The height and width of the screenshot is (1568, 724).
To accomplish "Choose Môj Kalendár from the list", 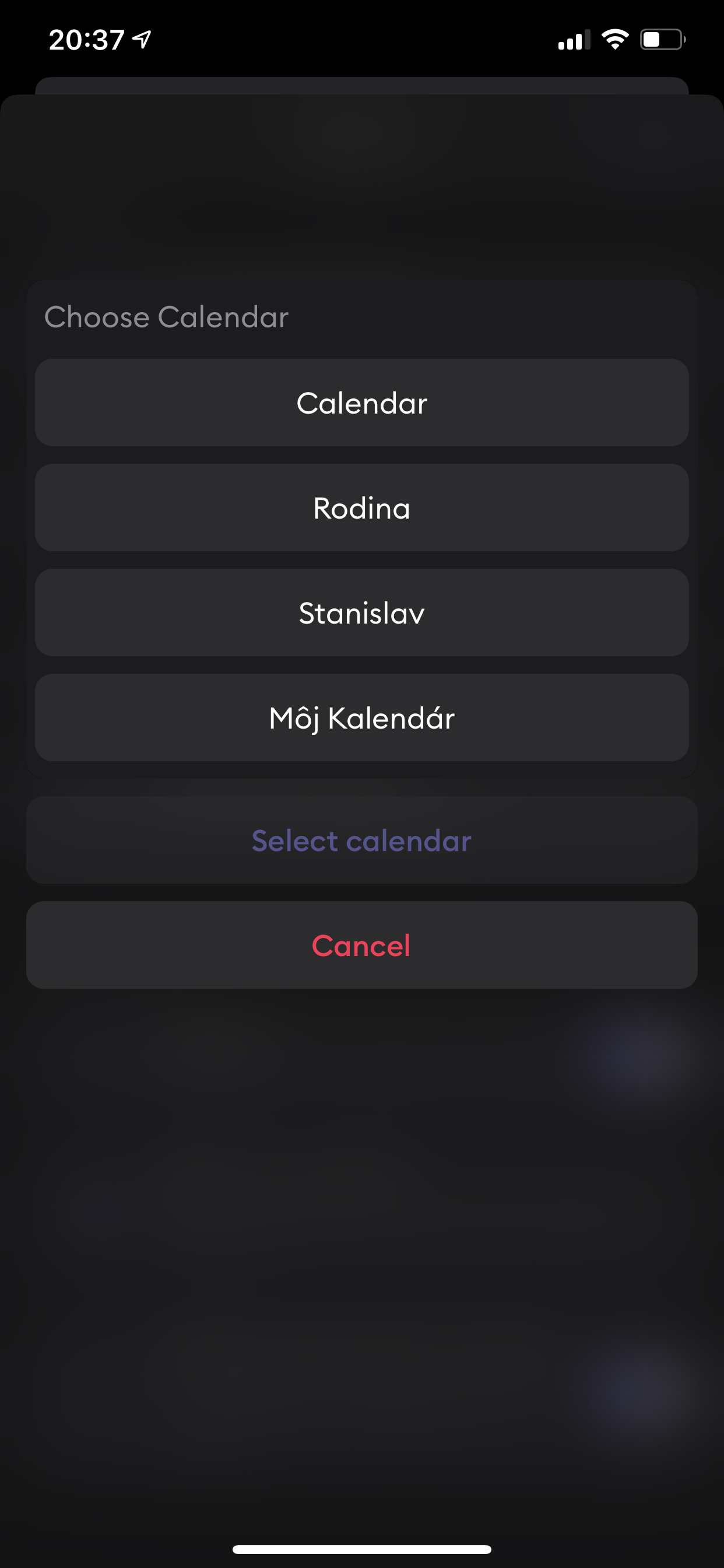I will click(362, 717).
